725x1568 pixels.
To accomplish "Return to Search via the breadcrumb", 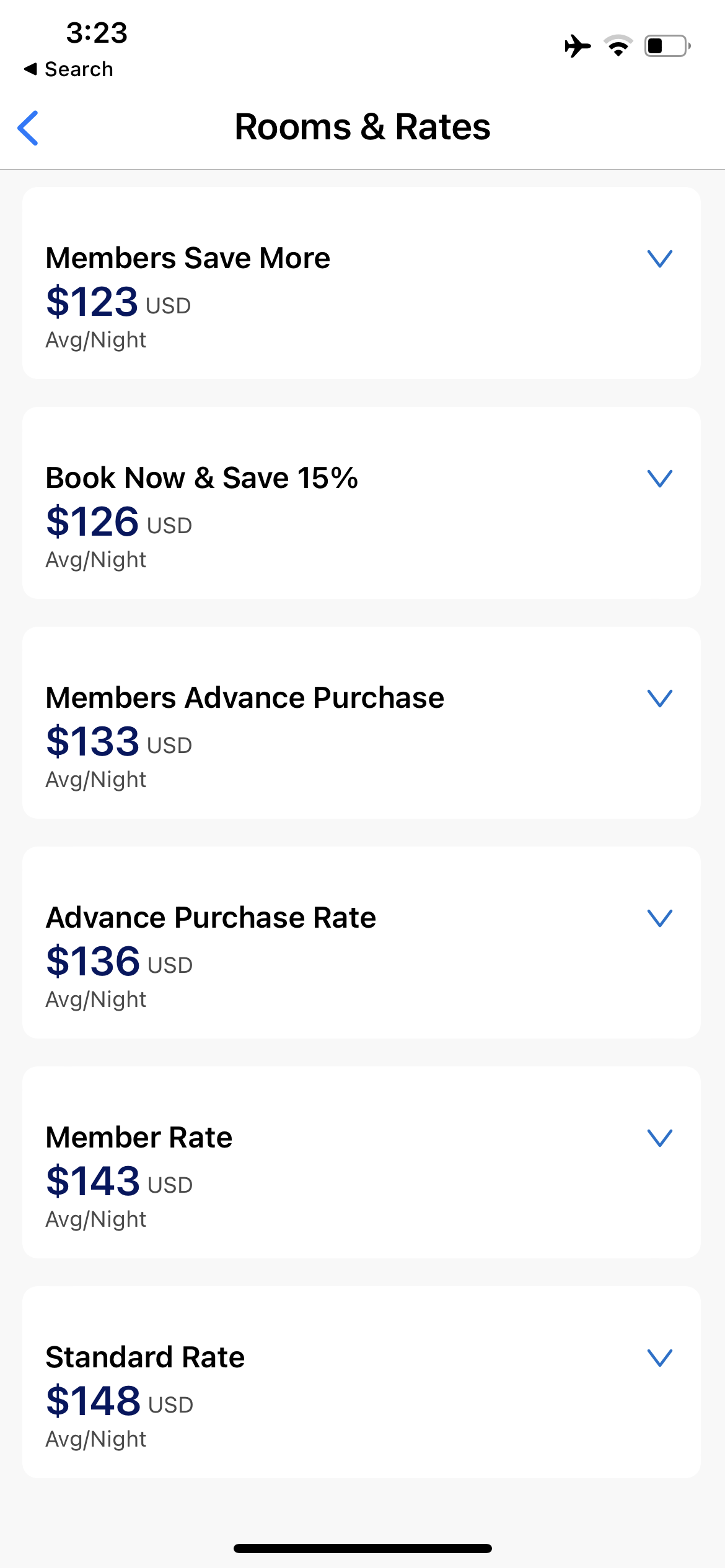I will click(69, 69).
